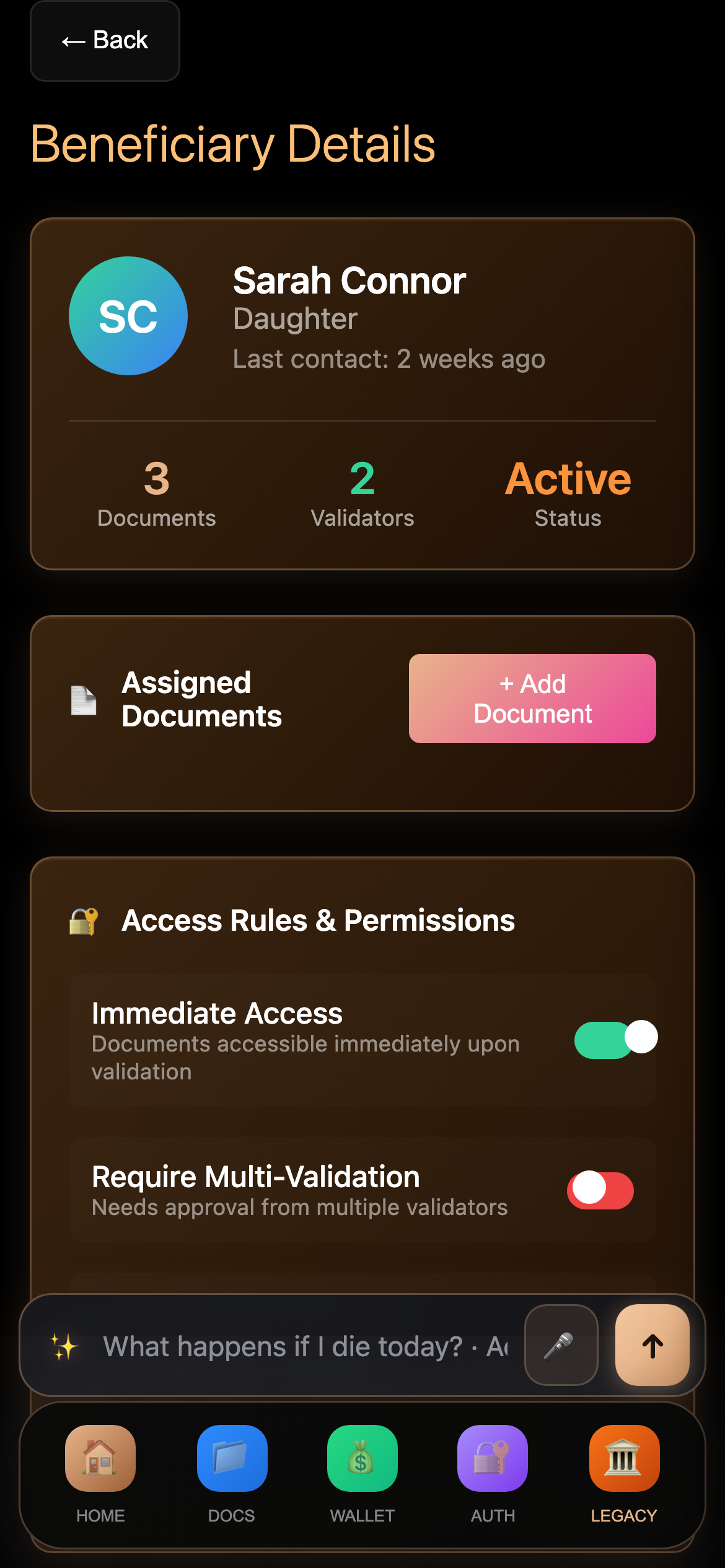
Task: Enable Require Multi-Validation switch
Action: click(x=600, y=1190)
